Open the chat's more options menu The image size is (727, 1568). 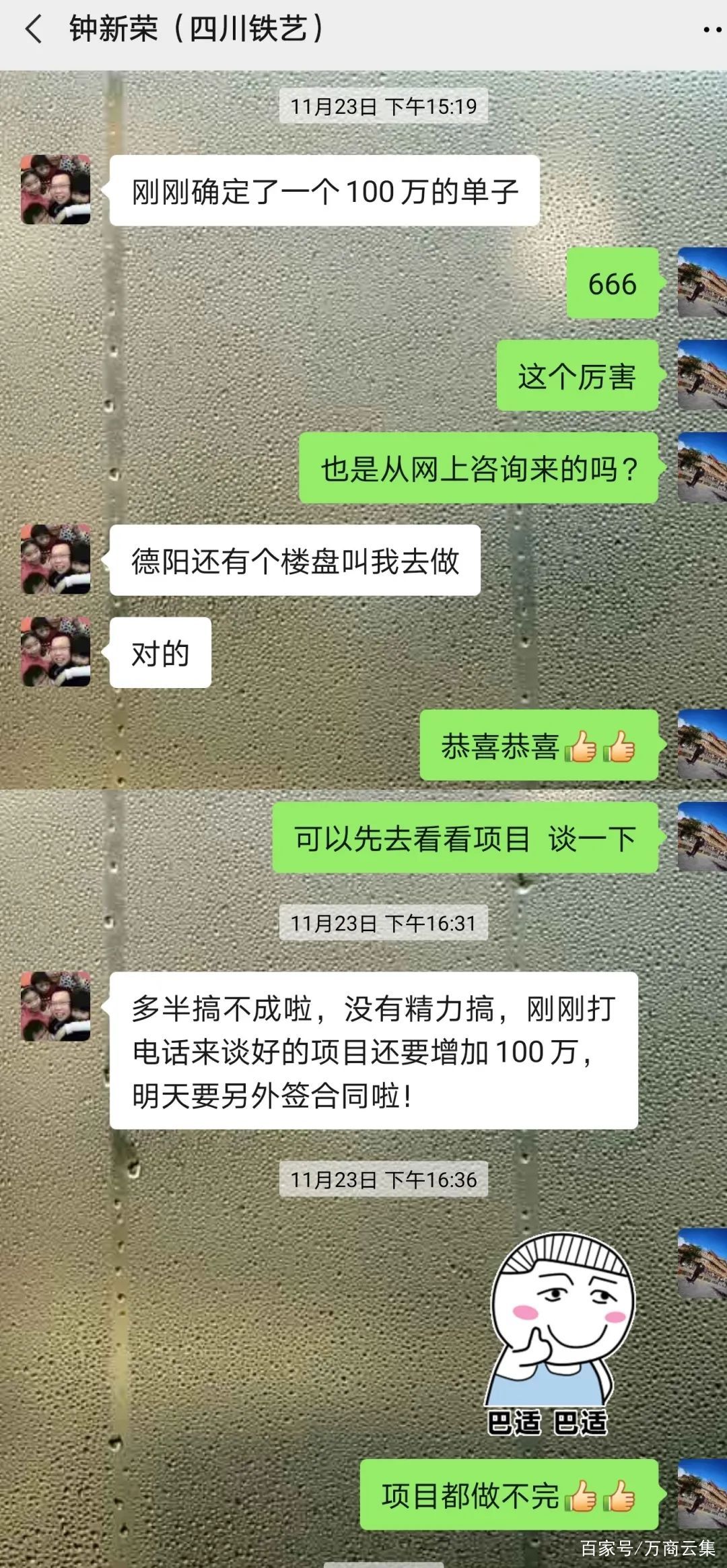click(x=711, y=30)
